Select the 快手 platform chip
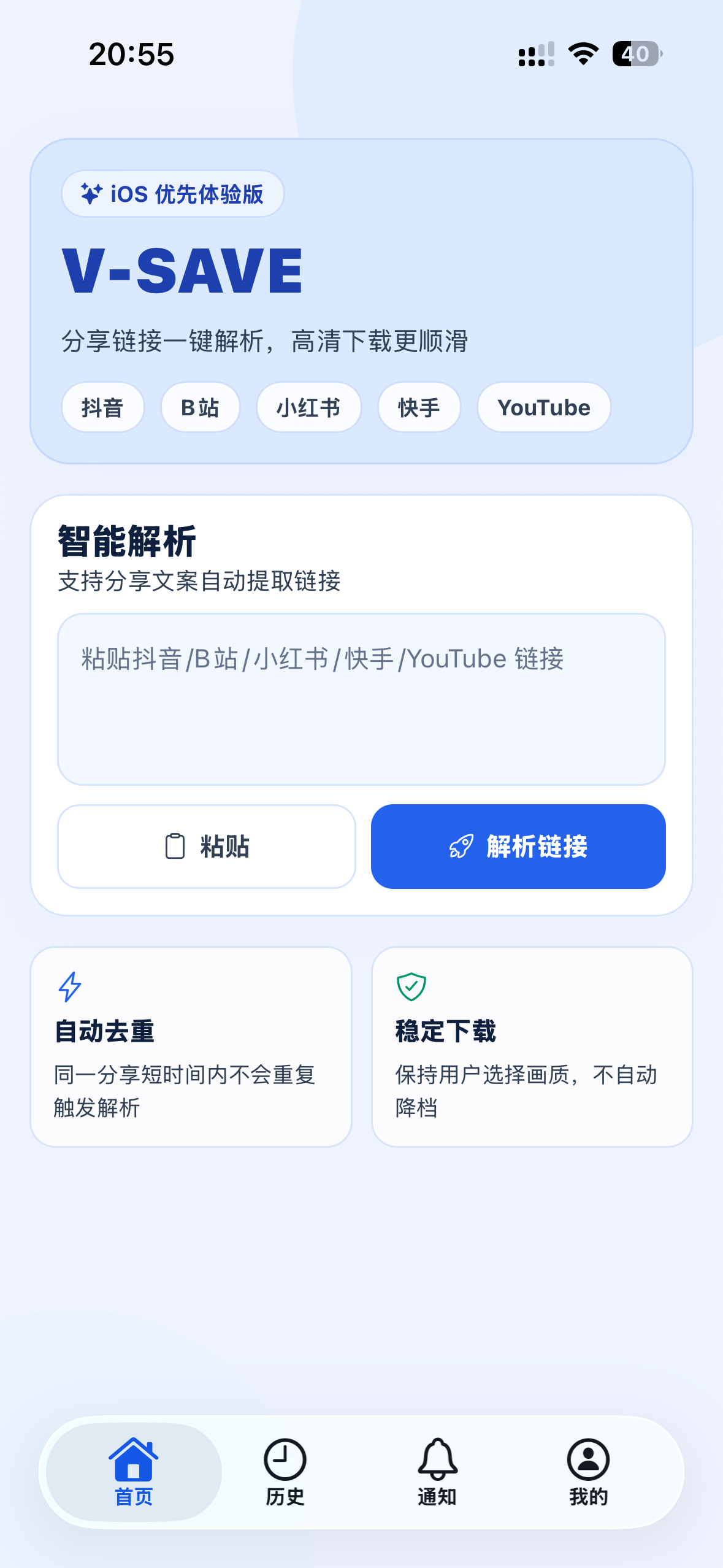This screenshot has height=1568, width=723. [x=419, y=407]
